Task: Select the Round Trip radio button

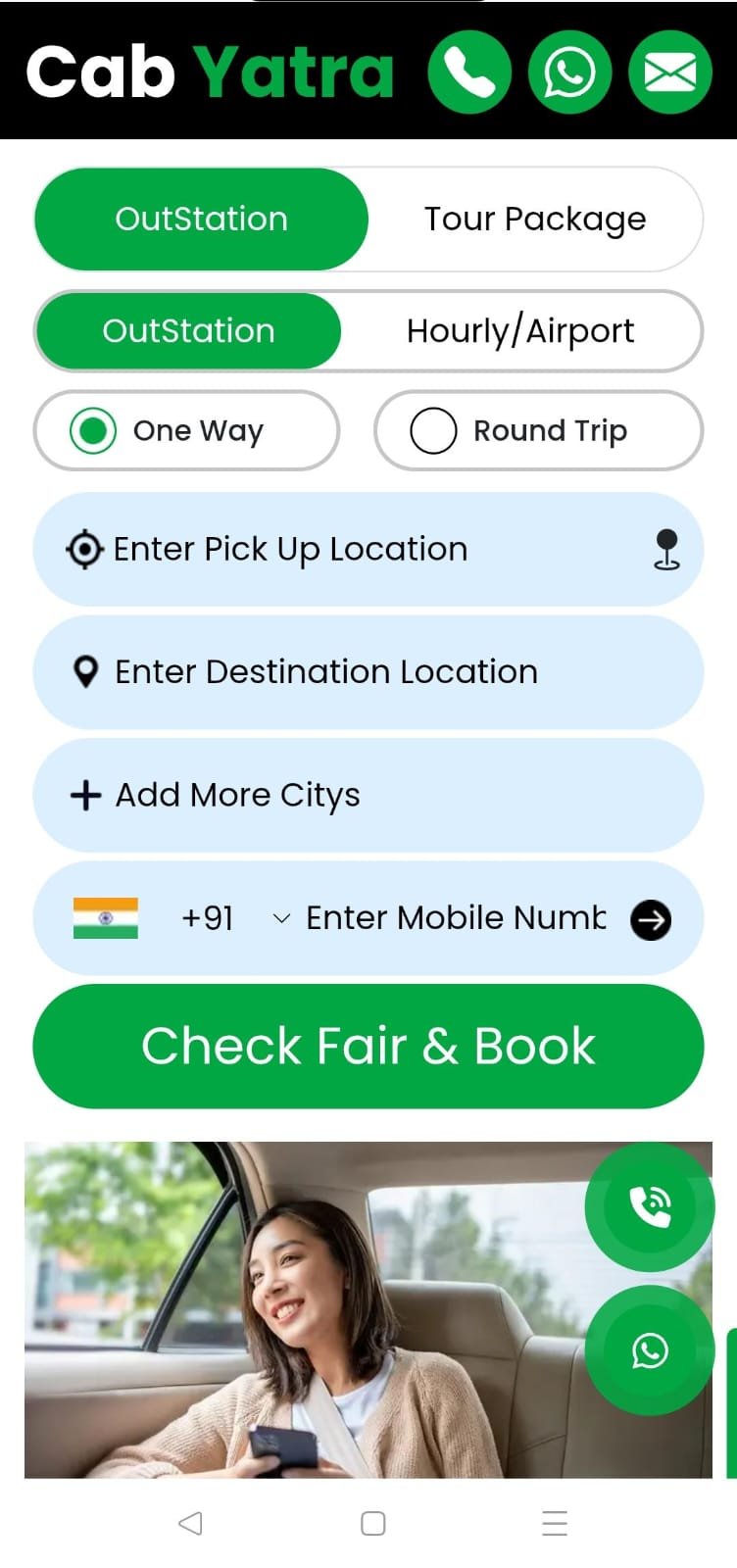Action: pyautogui.click(x=433, y=431)
